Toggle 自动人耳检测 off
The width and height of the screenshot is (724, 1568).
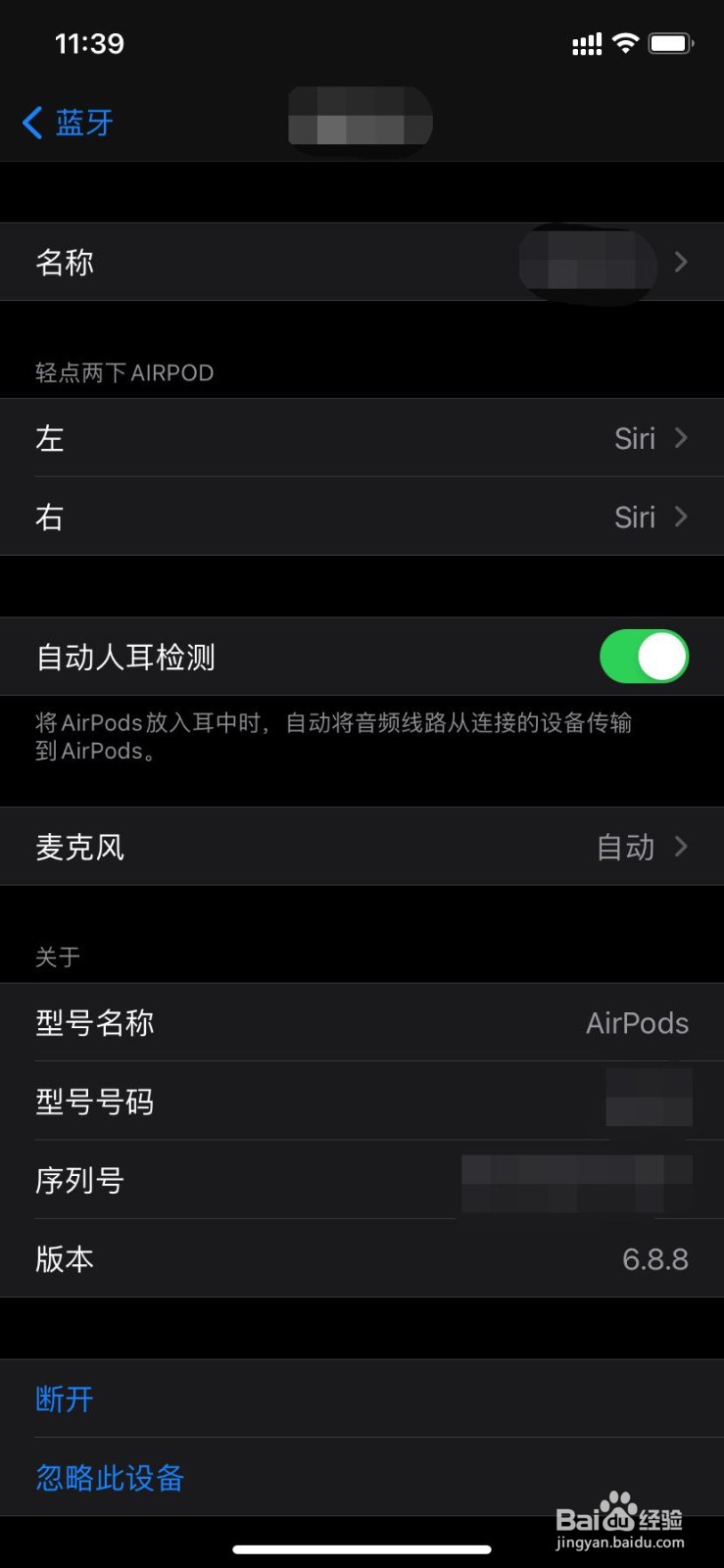click(x=644, y=657)
